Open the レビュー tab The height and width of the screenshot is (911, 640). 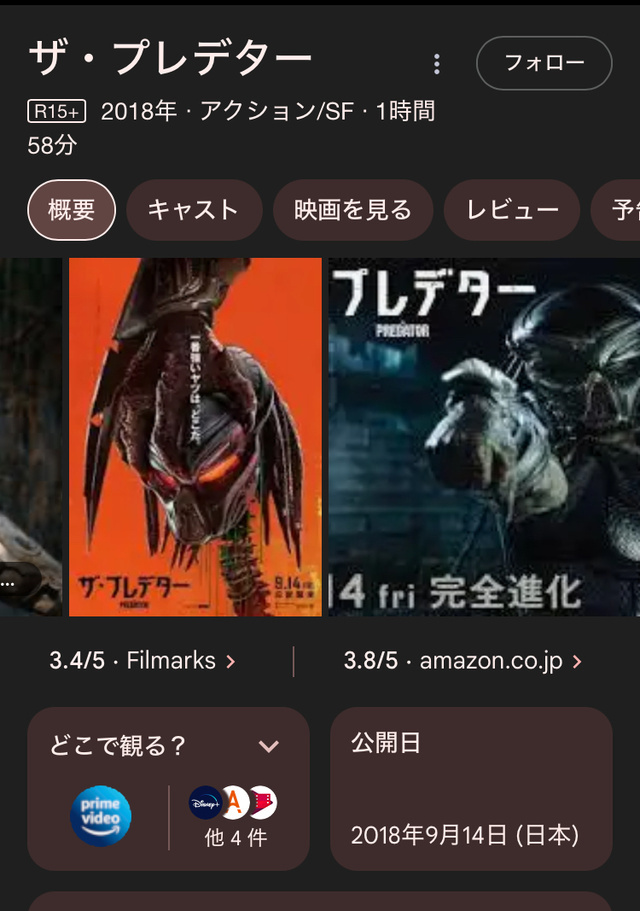[512, 210]
